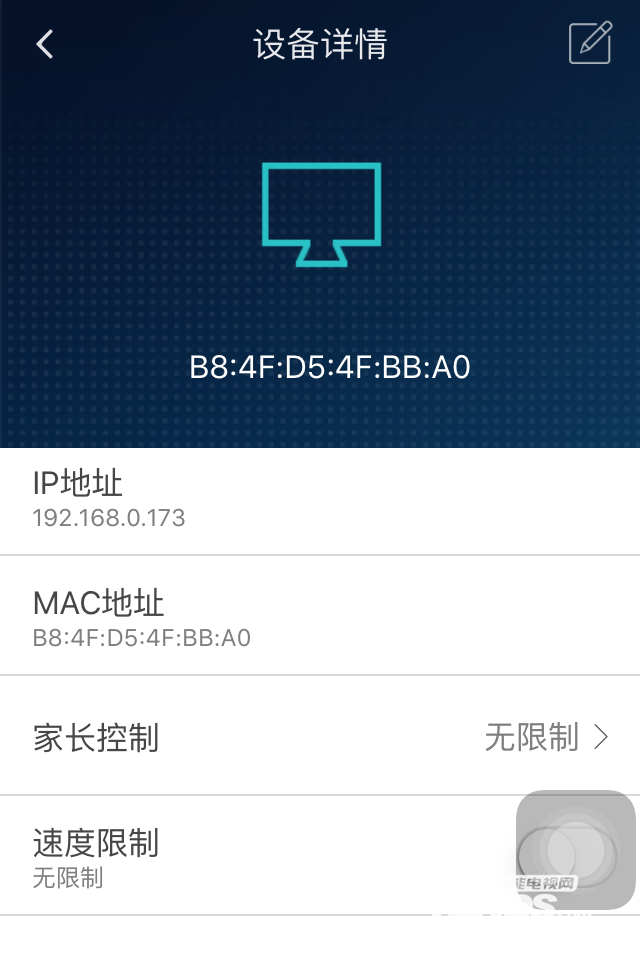Open the 家长控制 parental control setting
The height and width of the screenshot is (960, 640).
coord(320,738)
